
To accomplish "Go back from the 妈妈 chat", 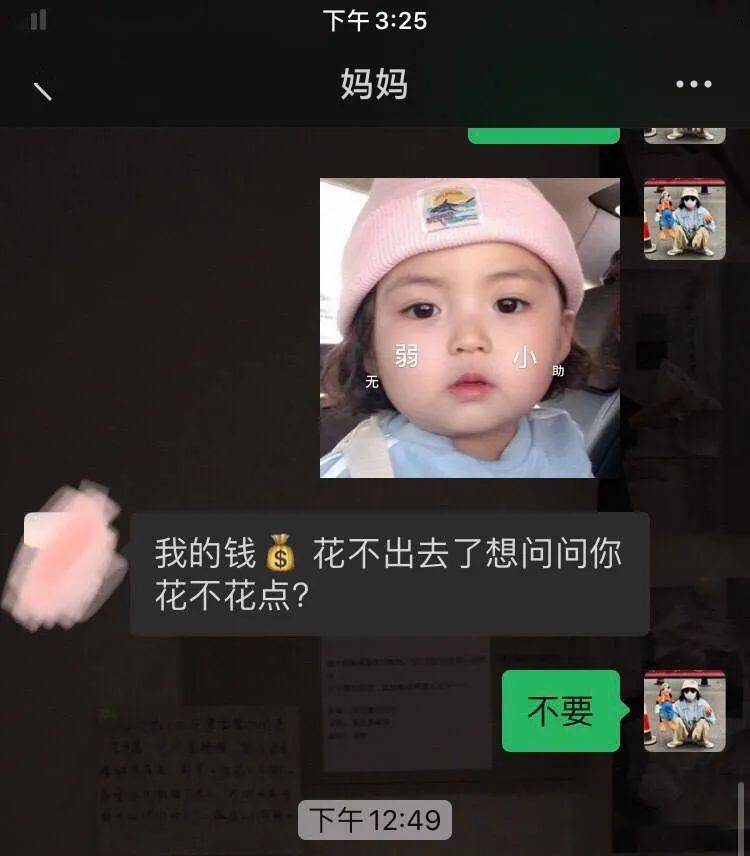I will [x=43, y=91].
